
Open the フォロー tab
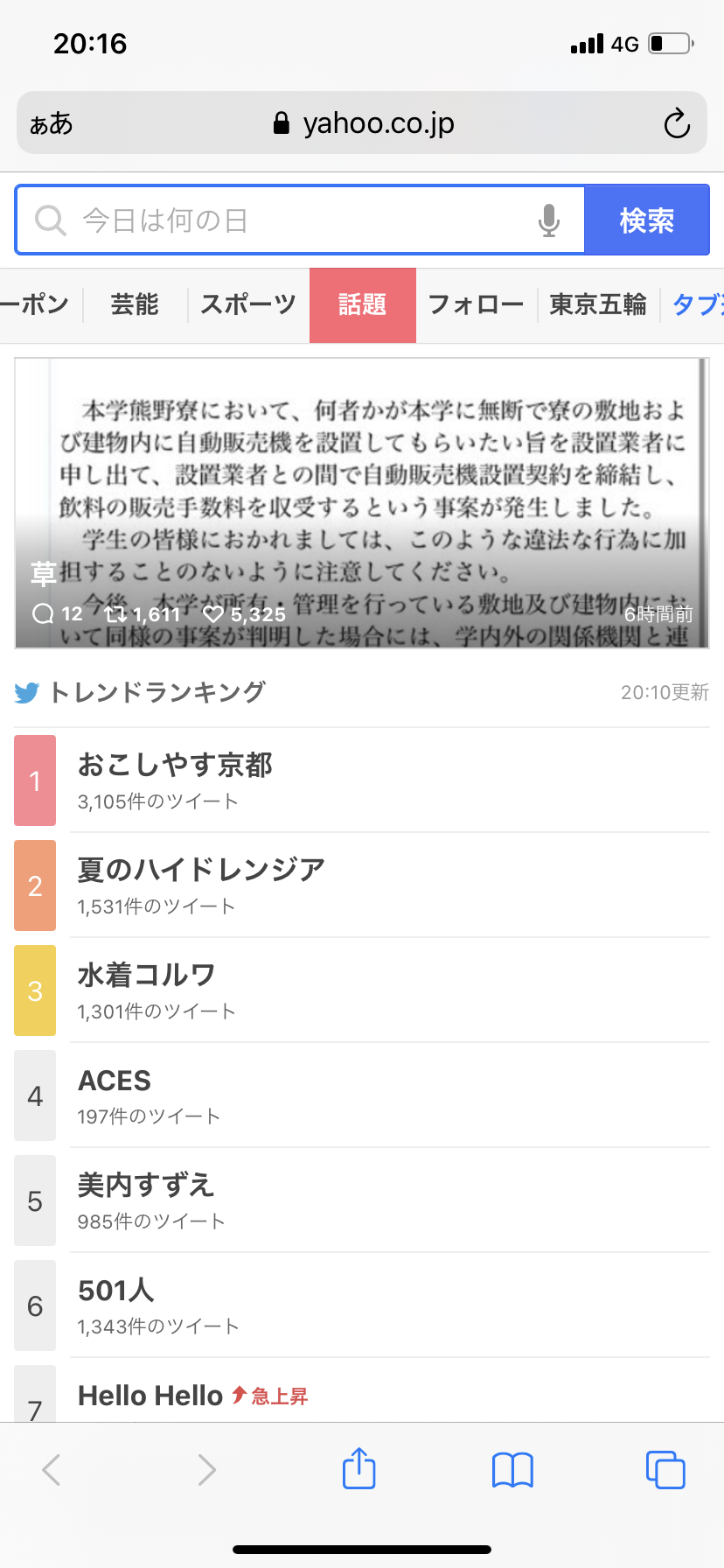point(476,304)
